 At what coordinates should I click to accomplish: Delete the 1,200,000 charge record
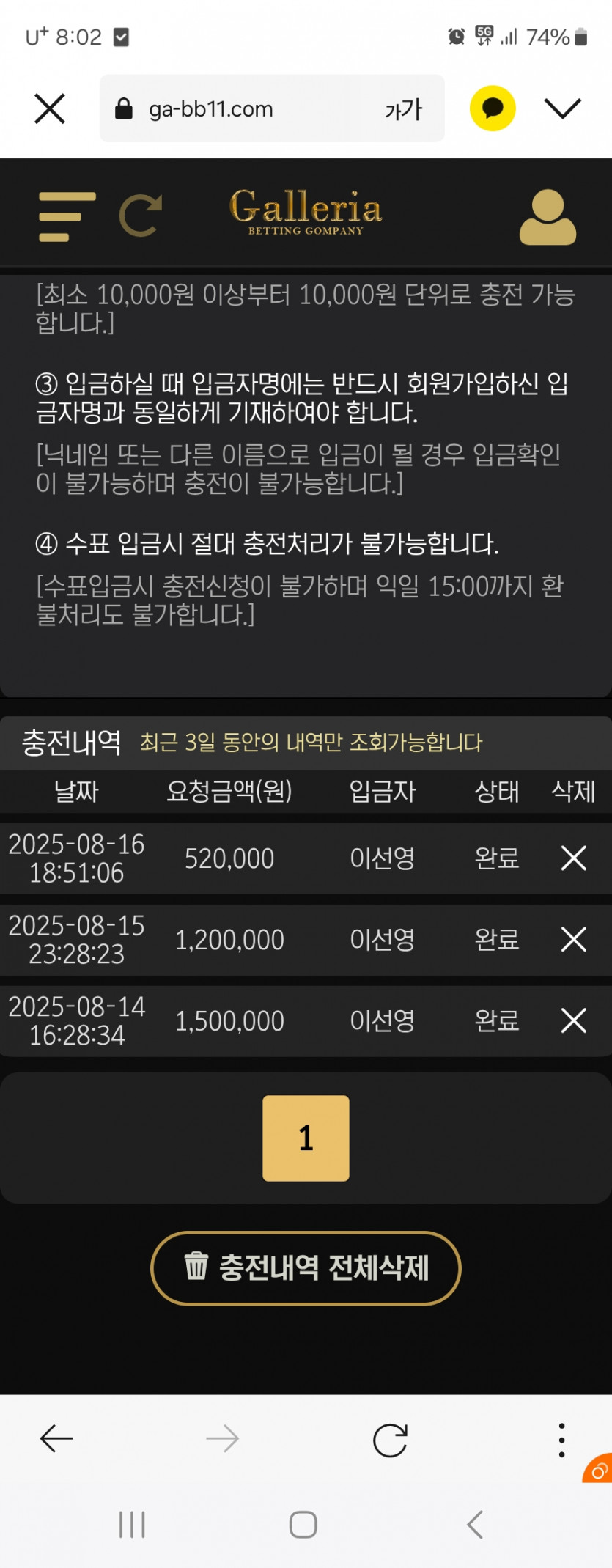(573, 939)
